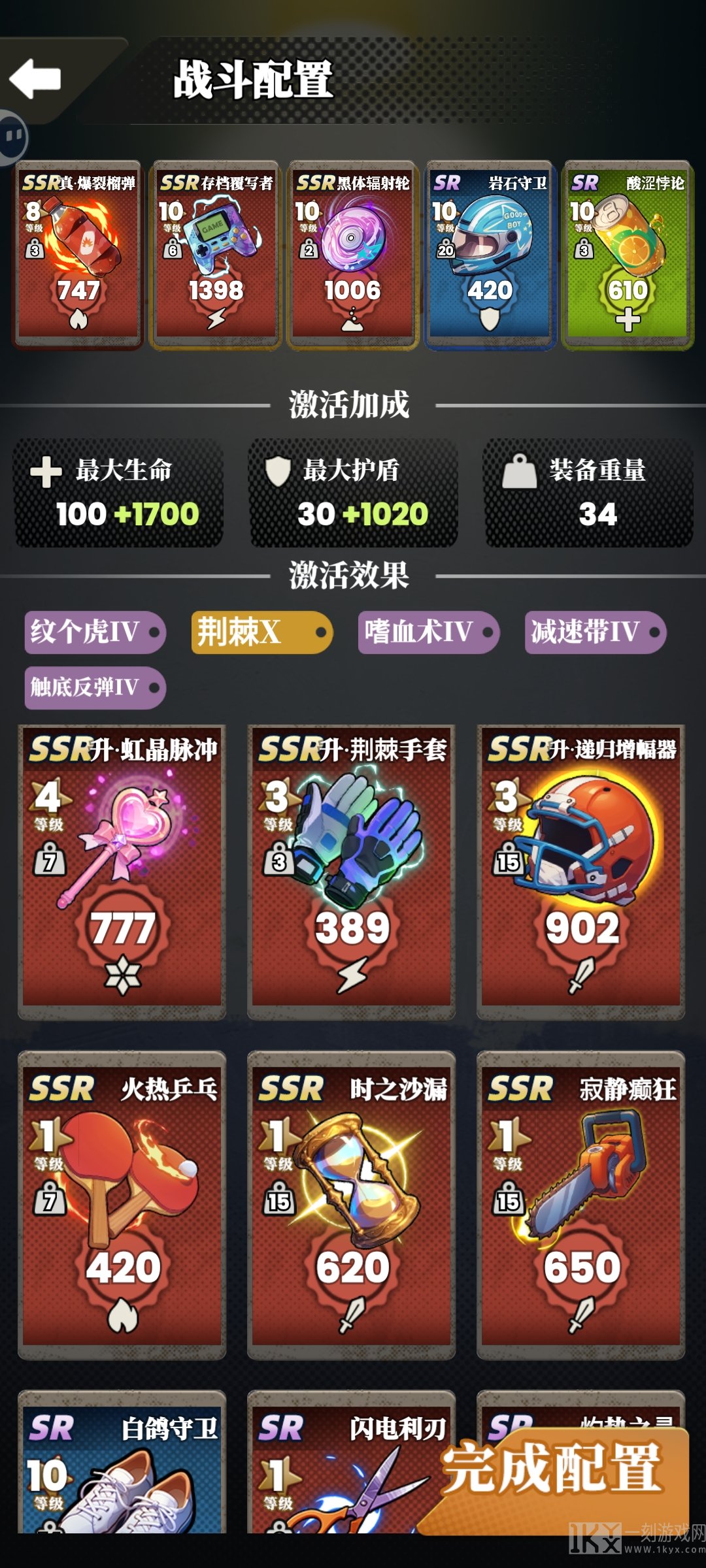The width and height of the screenshot is (706, 1568).
Task: Choose the 升·递归增幅器 helmet card
Action: (x=581, y=872)
